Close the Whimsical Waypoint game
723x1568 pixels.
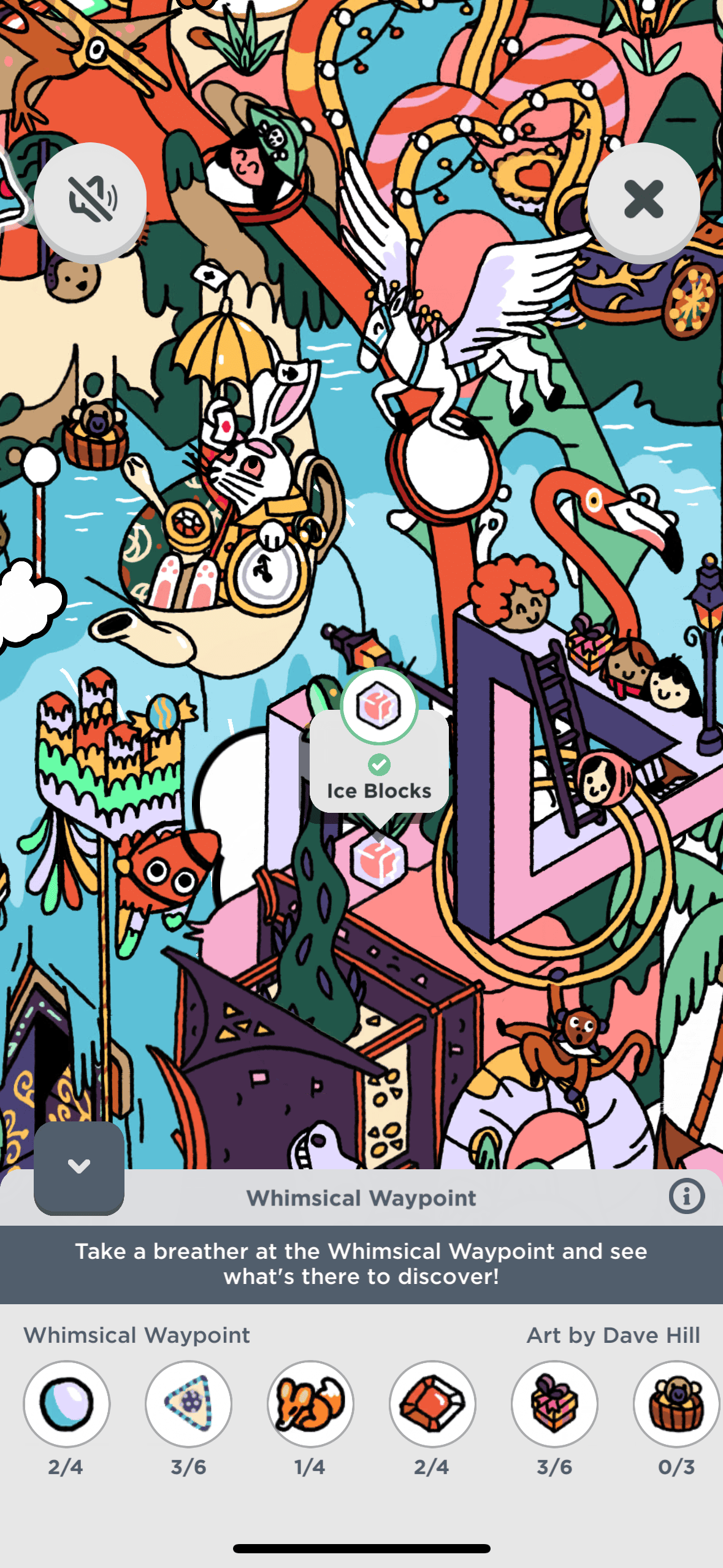click(643, 199)
